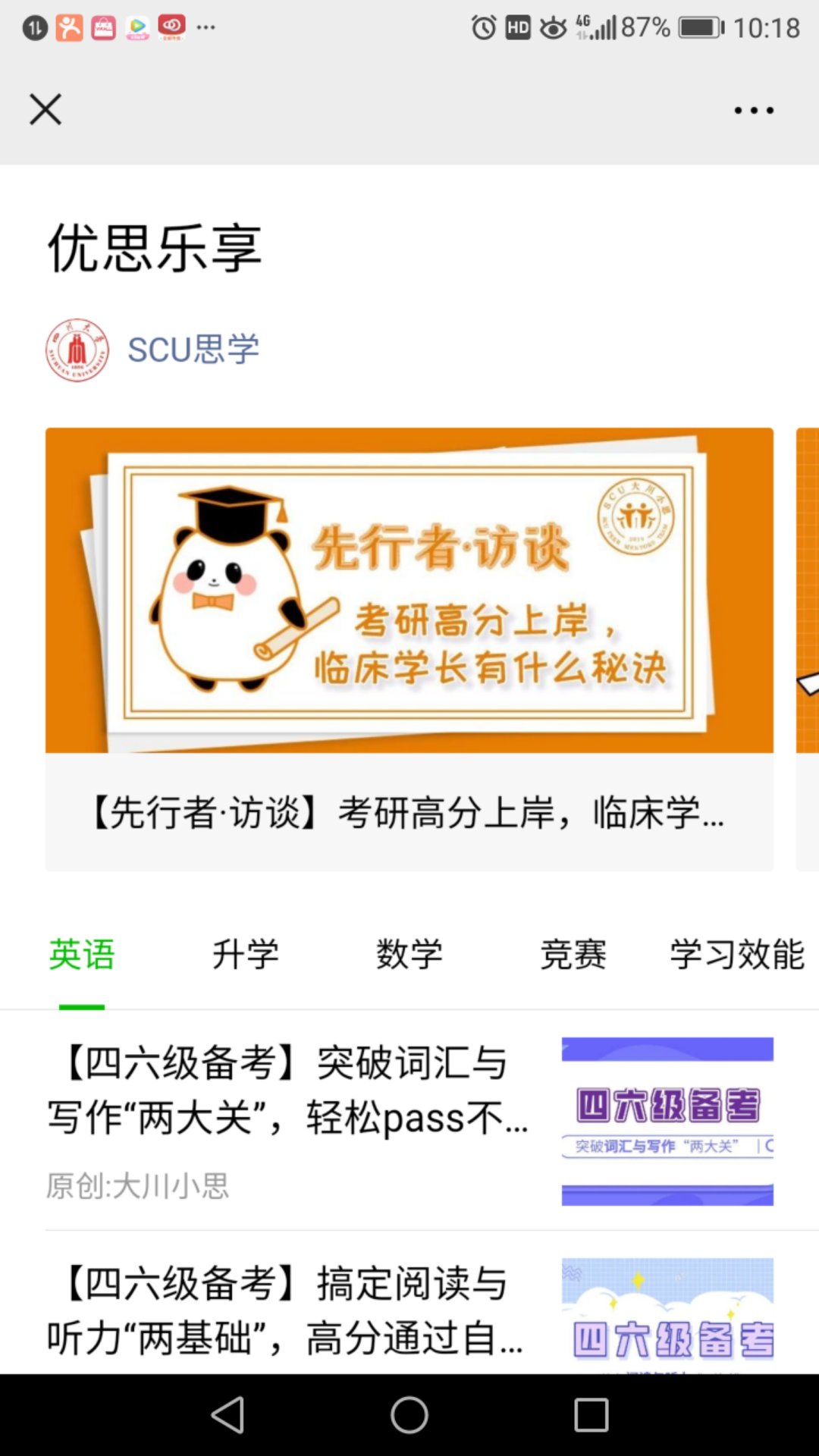This screenshot has width=819, height=1456.
Task: Select the 英语 tab
Action: coord(82,954)
